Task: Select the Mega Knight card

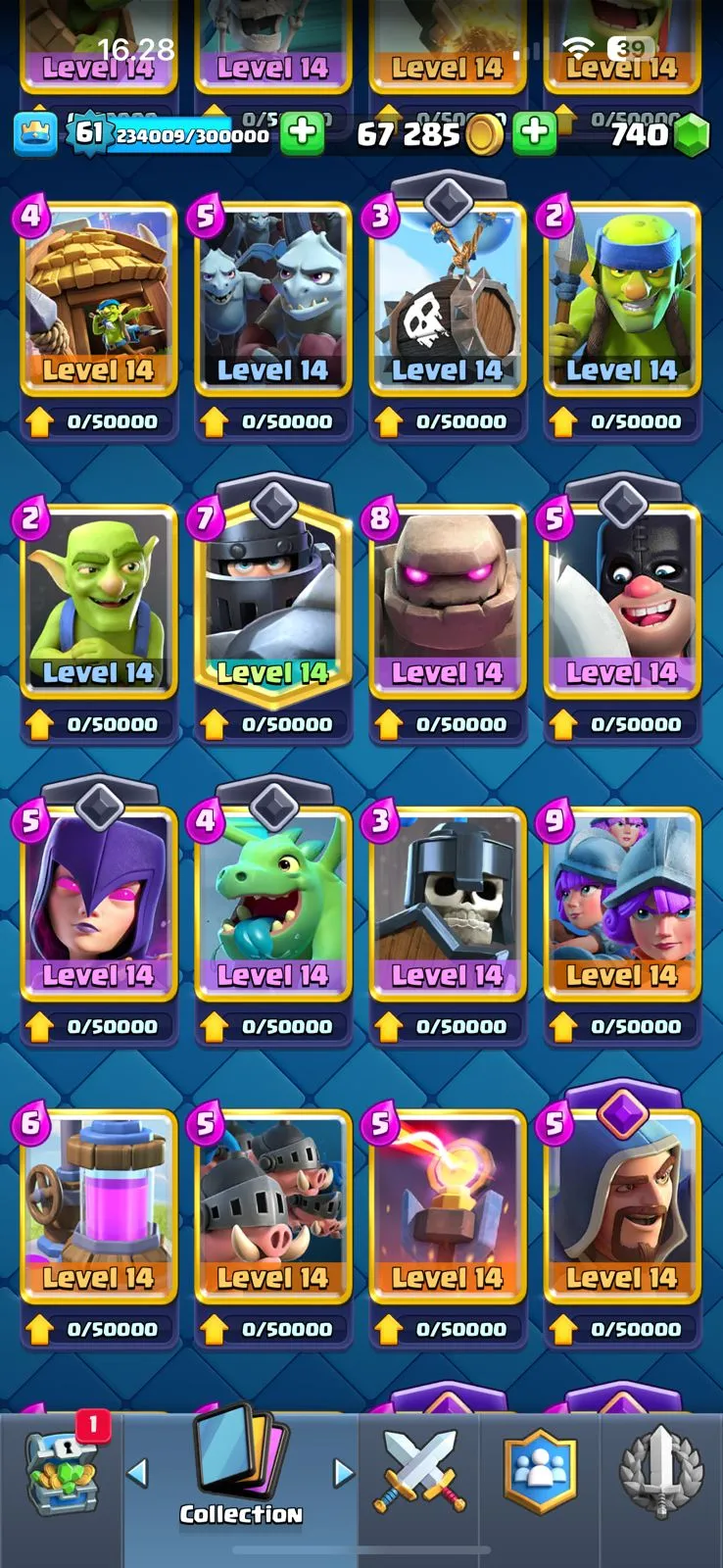Action: (272, 601)
